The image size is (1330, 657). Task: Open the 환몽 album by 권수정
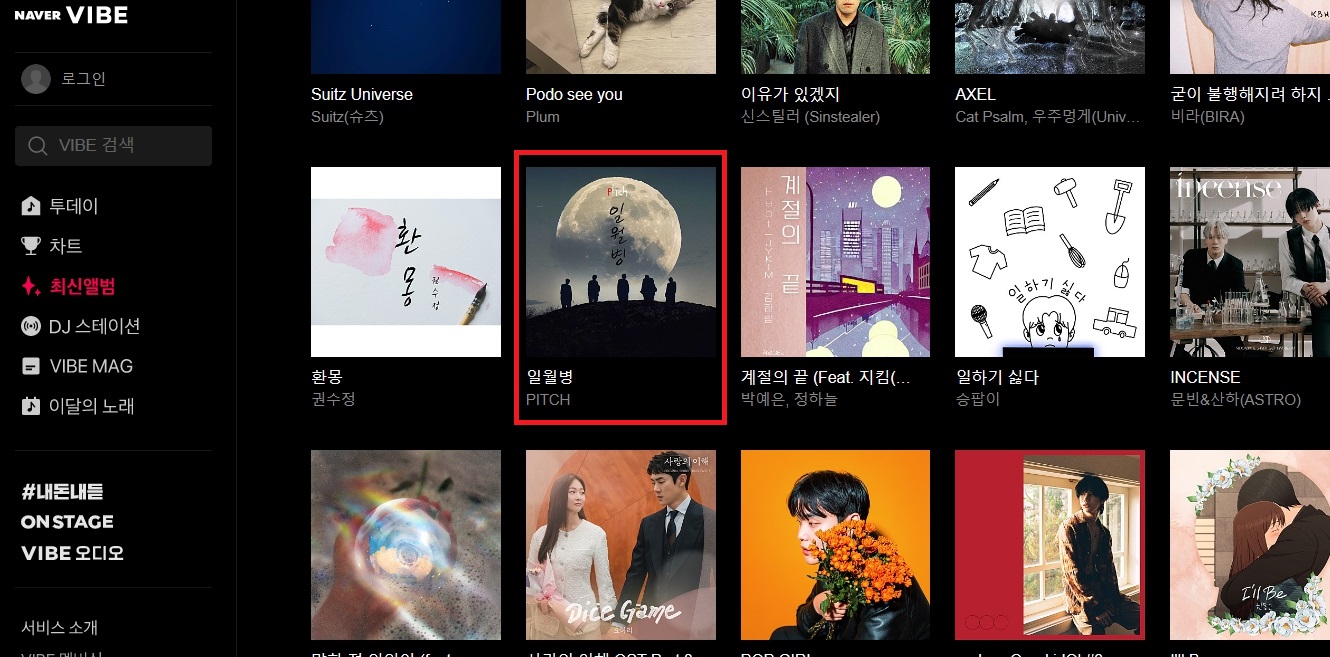coord(405,262)
